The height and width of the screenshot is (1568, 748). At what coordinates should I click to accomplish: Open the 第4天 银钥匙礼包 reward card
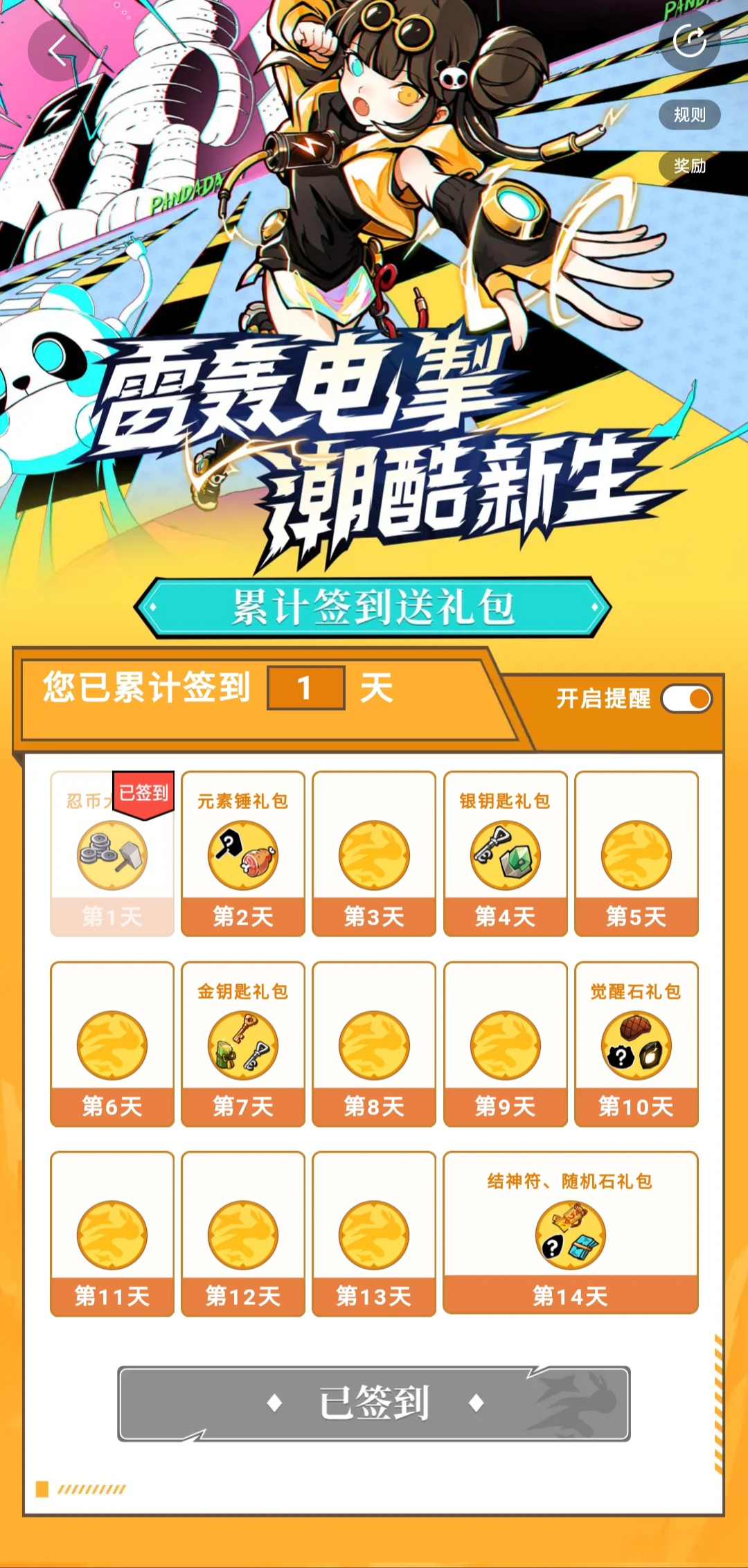[x=505, y=854]
